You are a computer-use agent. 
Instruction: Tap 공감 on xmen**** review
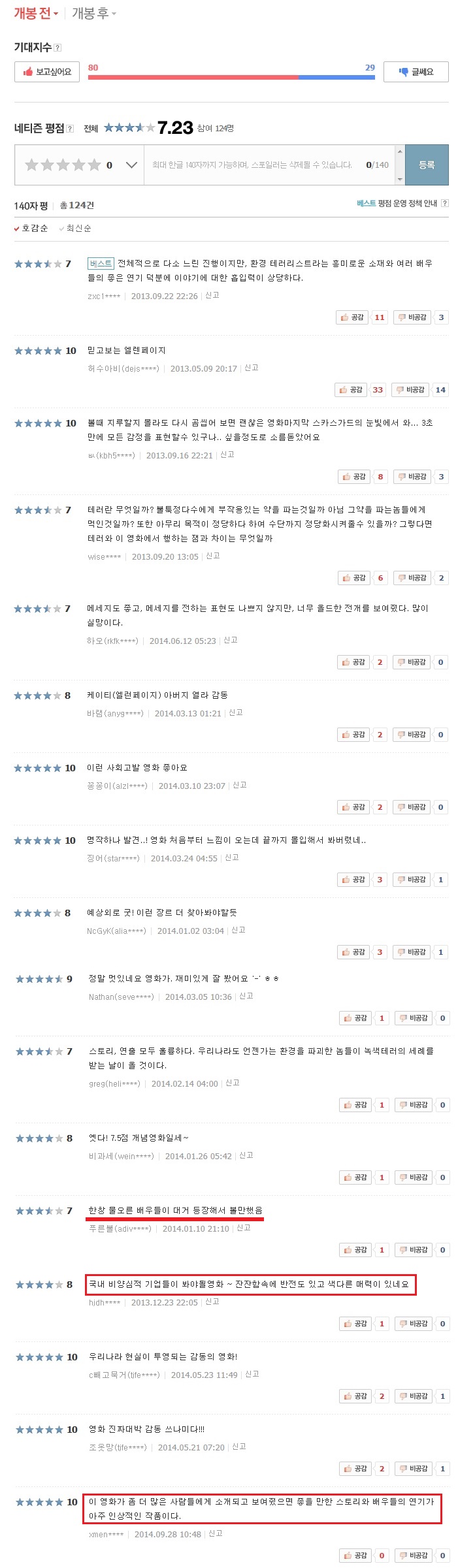355,1556
